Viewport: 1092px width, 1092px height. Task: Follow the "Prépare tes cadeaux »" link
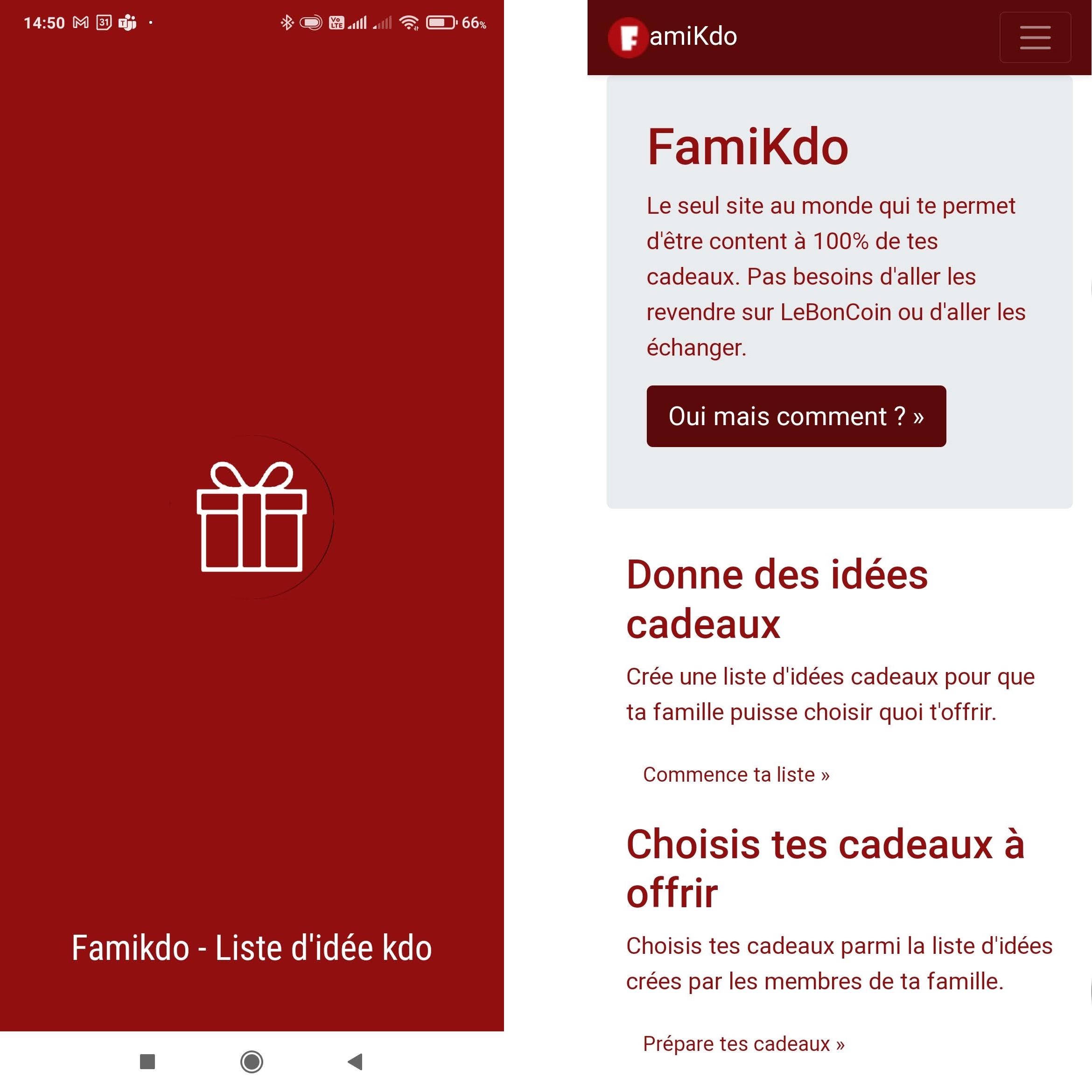743,1044
